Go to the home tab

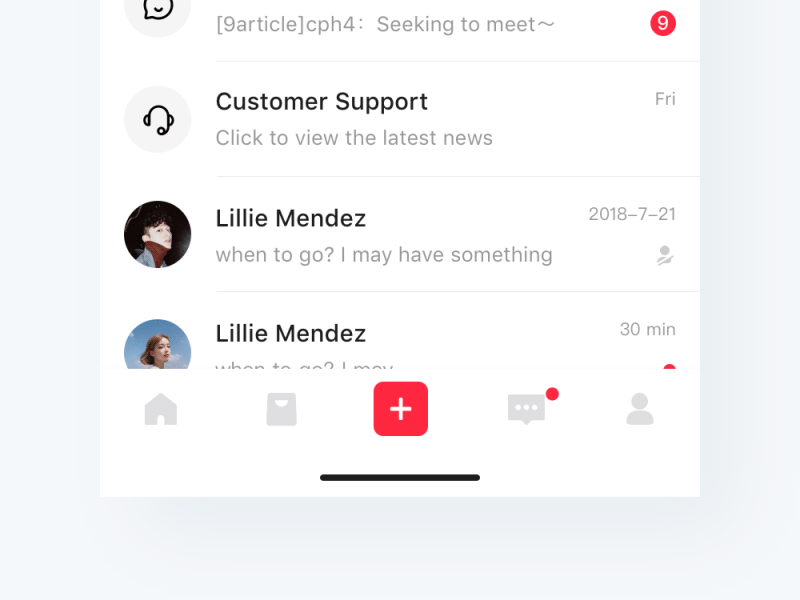pos(160,409)
